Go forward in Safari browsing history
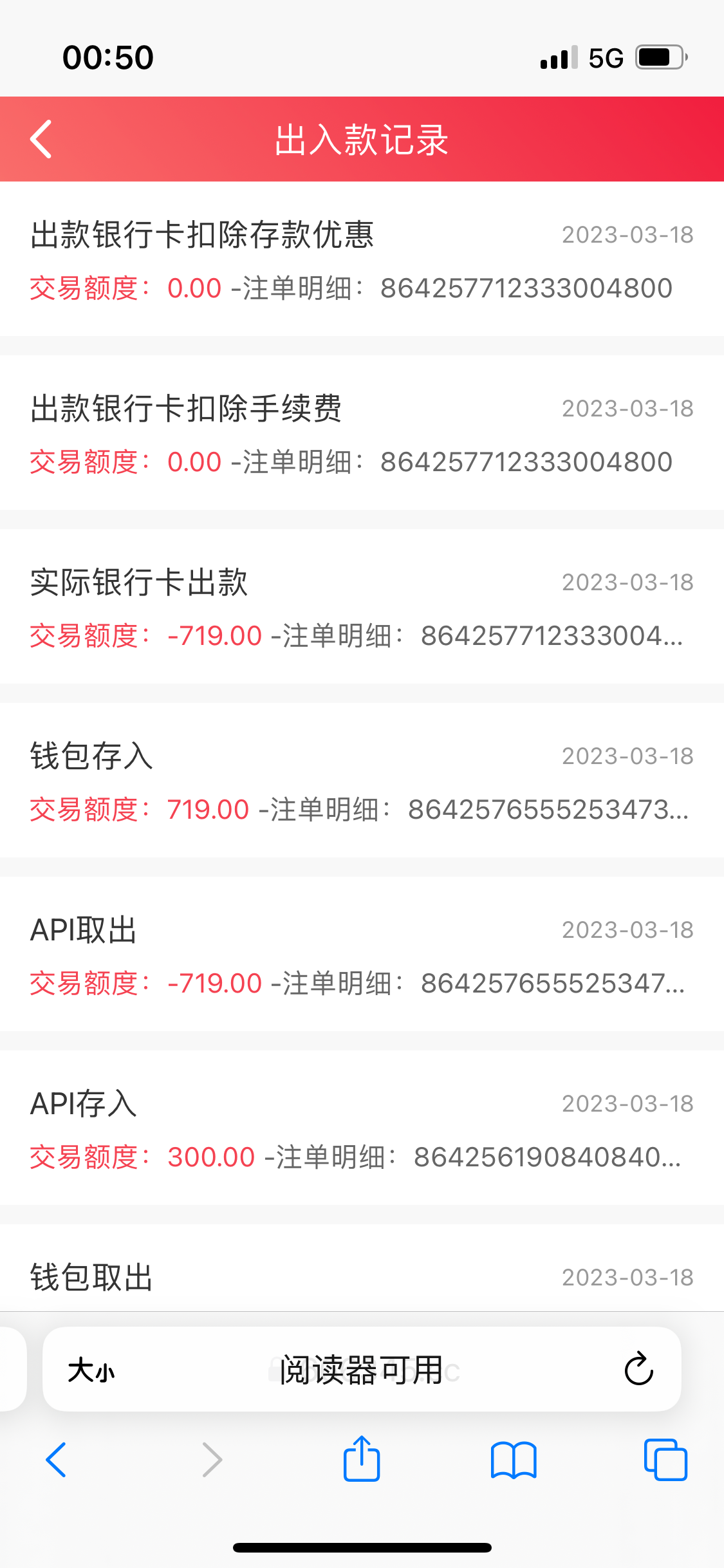The width and height of the screenshot is (724, 1568). click(x=212, y=1460)
